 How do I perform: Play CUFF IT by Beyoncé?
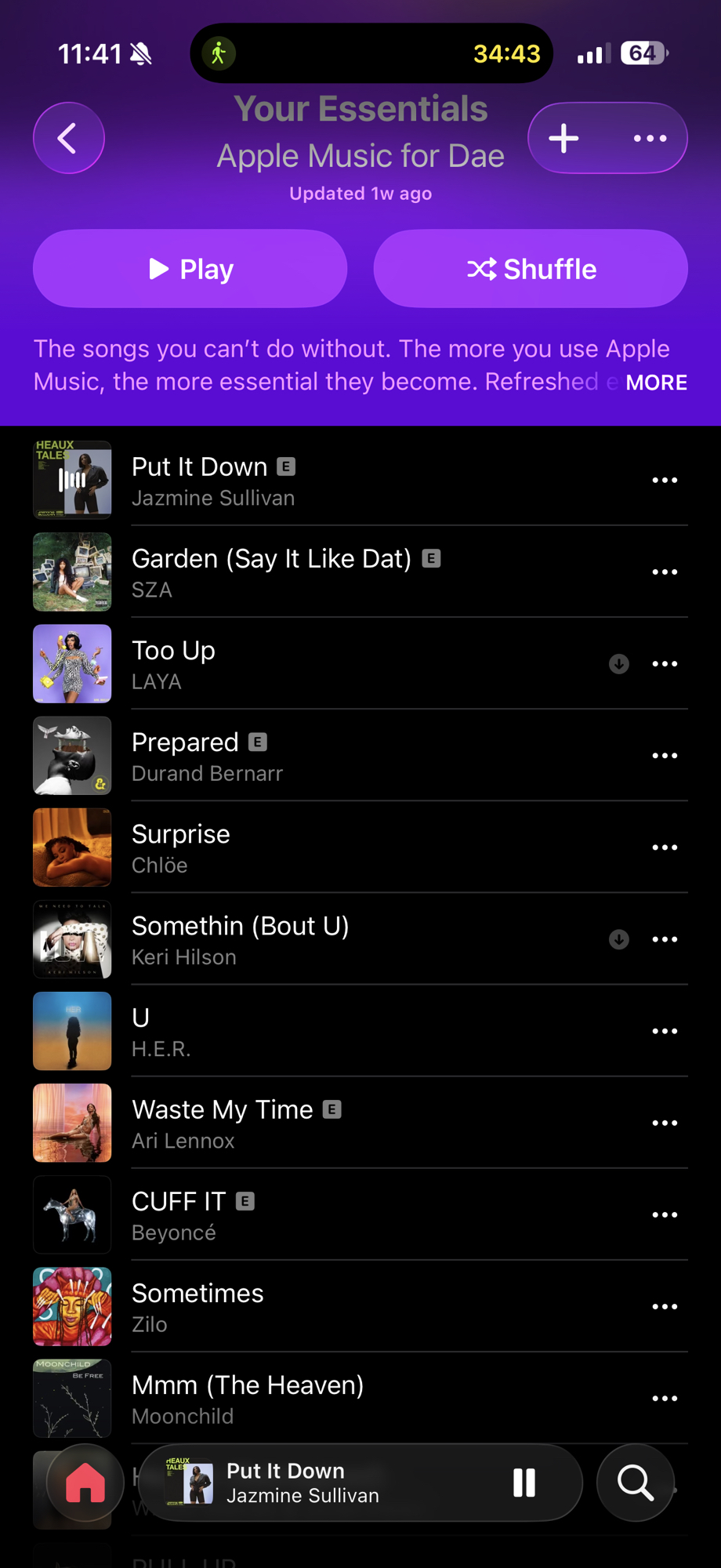(x=313, y=1215)
